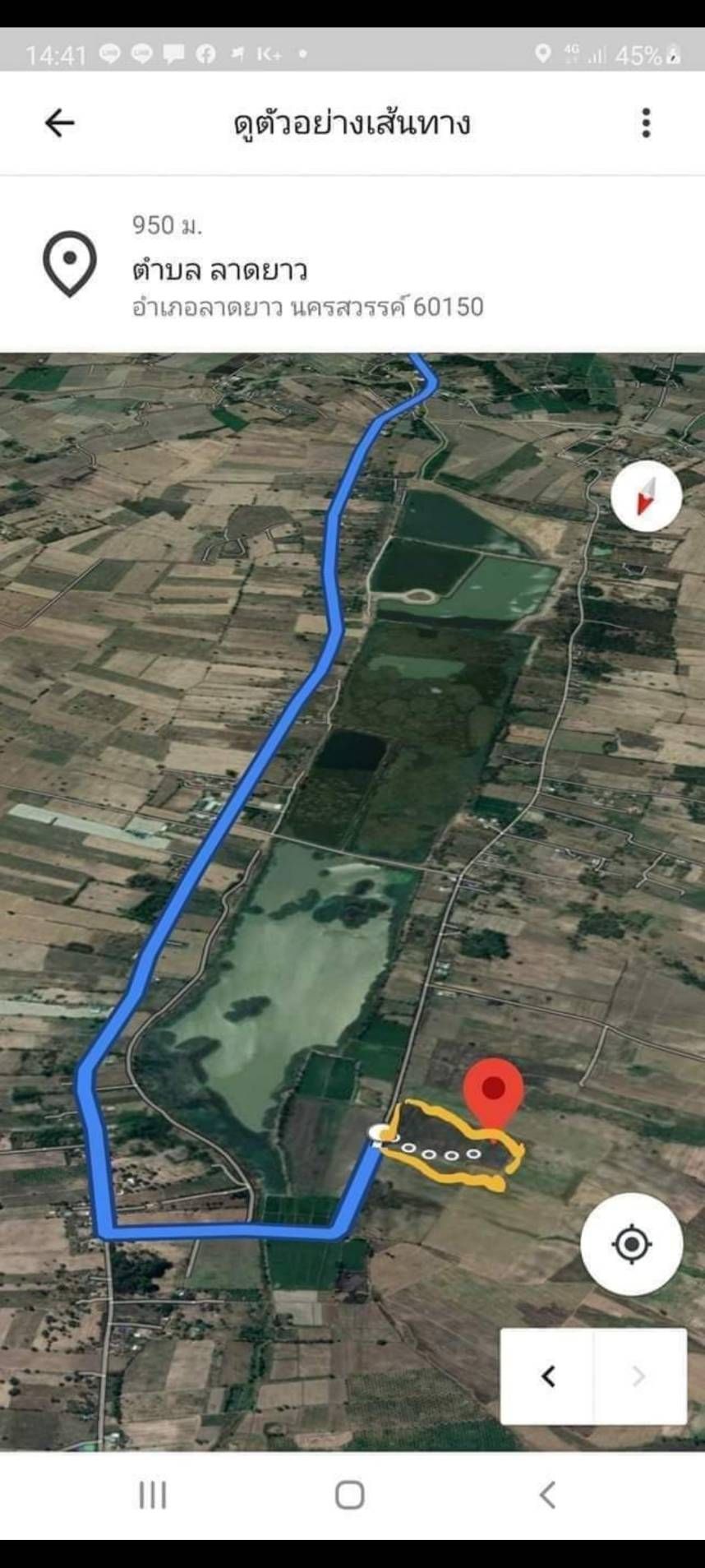This screenshot has width=705, height=1568.
Task: Open the recent apps view
Action: pyautogui.click(x=153, y=1495)
